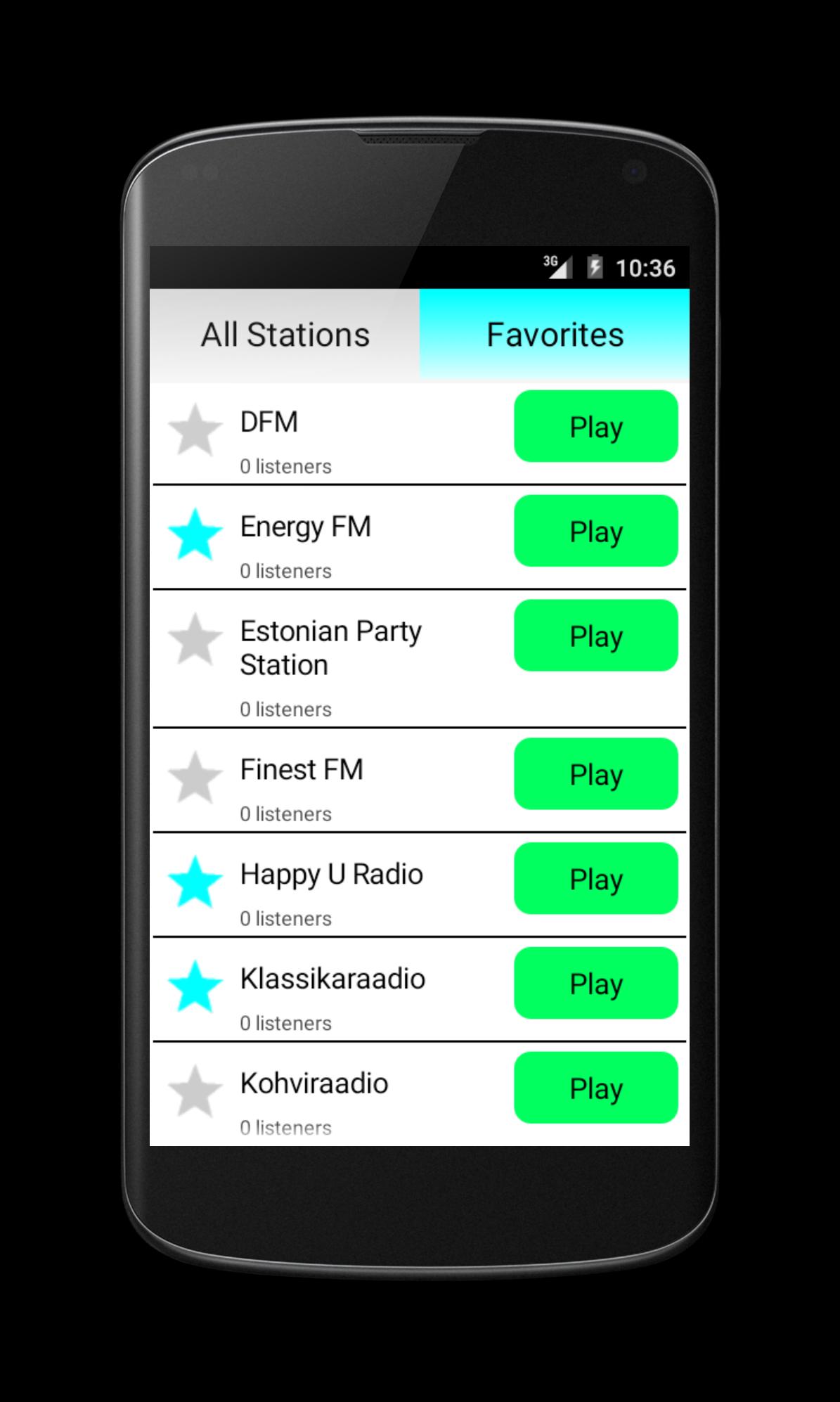Play the DFM station

pyautogui.click(x=595, y=427)
